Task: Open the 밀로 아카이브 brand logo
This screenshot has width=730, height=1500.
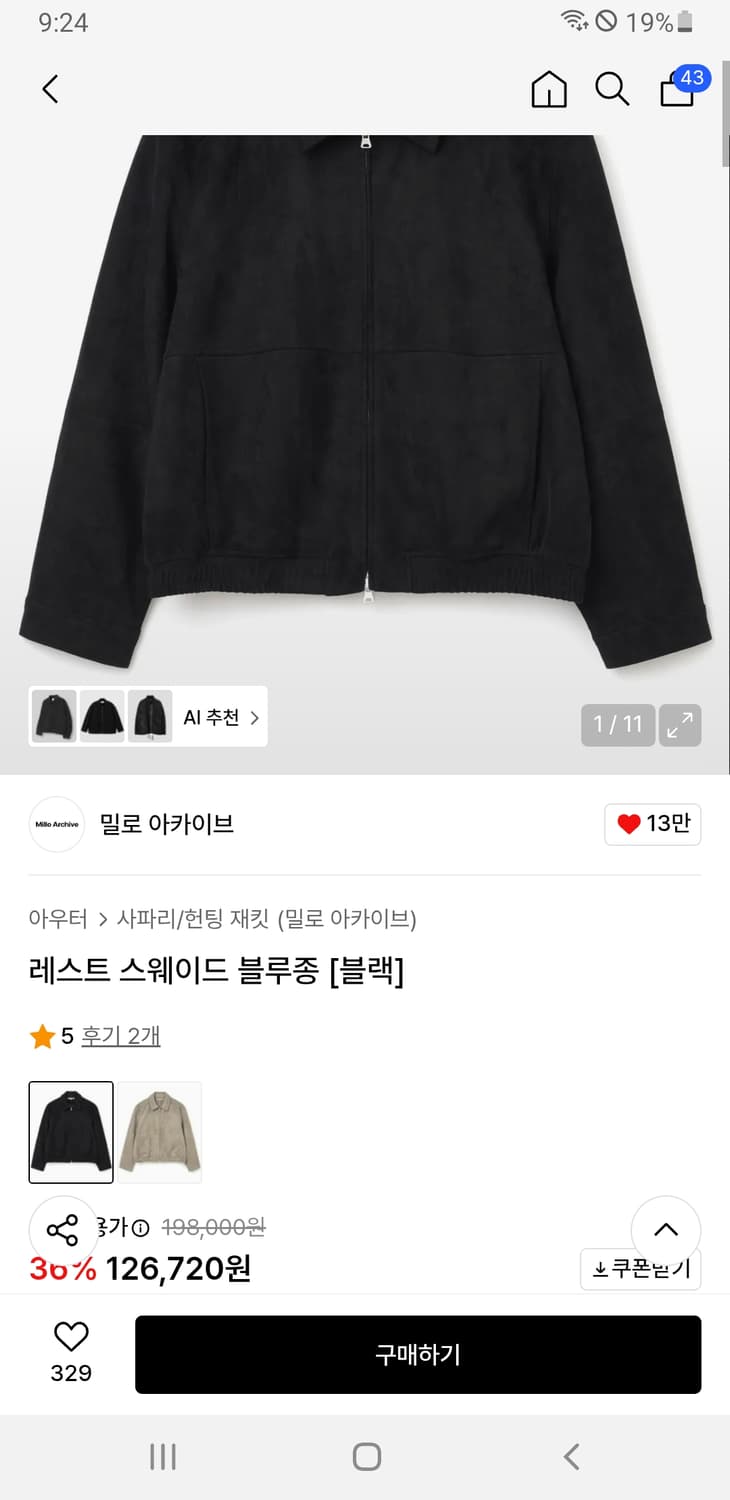Action: point(56,825)
